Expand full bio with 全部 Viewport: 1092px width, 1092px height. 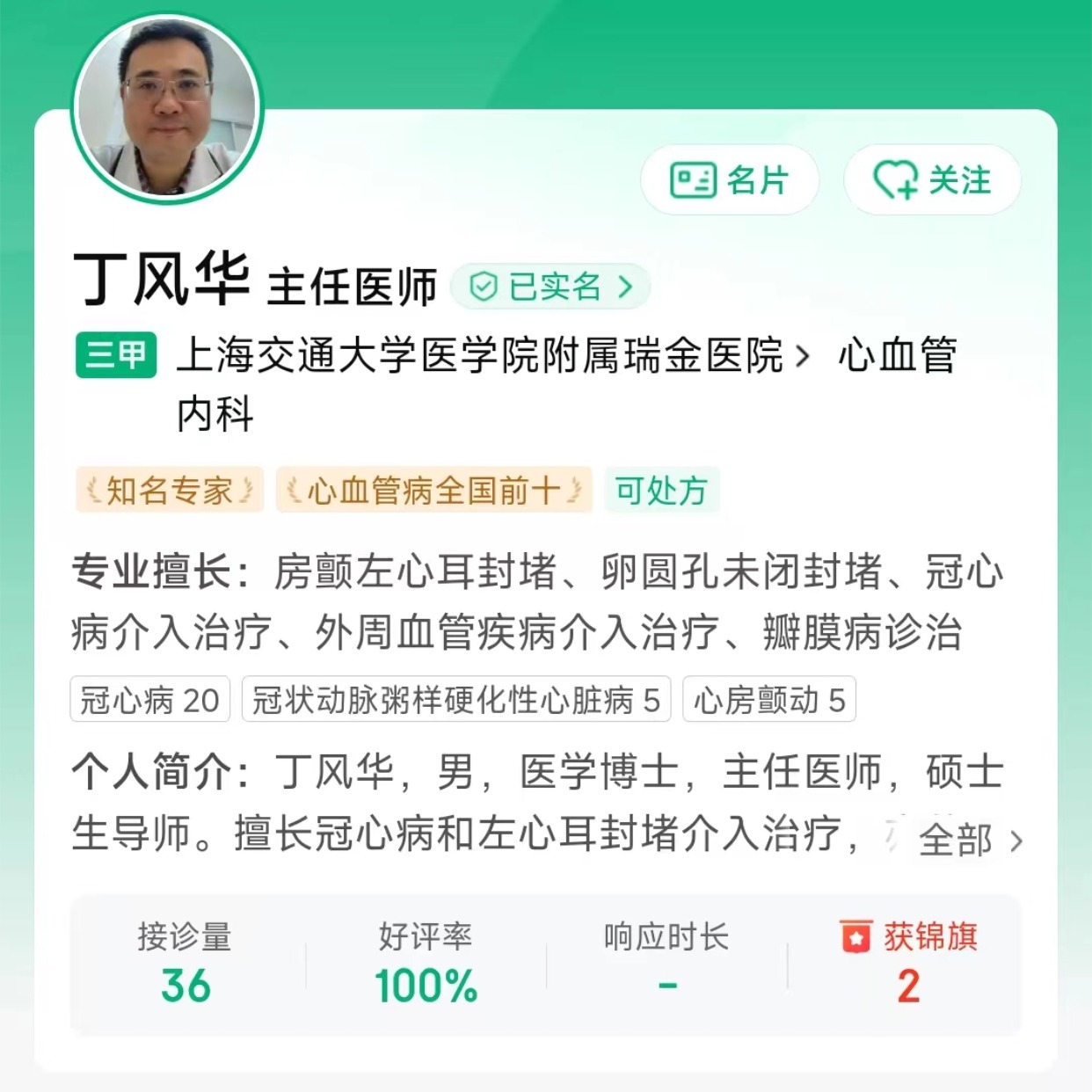tap(969, 841)
